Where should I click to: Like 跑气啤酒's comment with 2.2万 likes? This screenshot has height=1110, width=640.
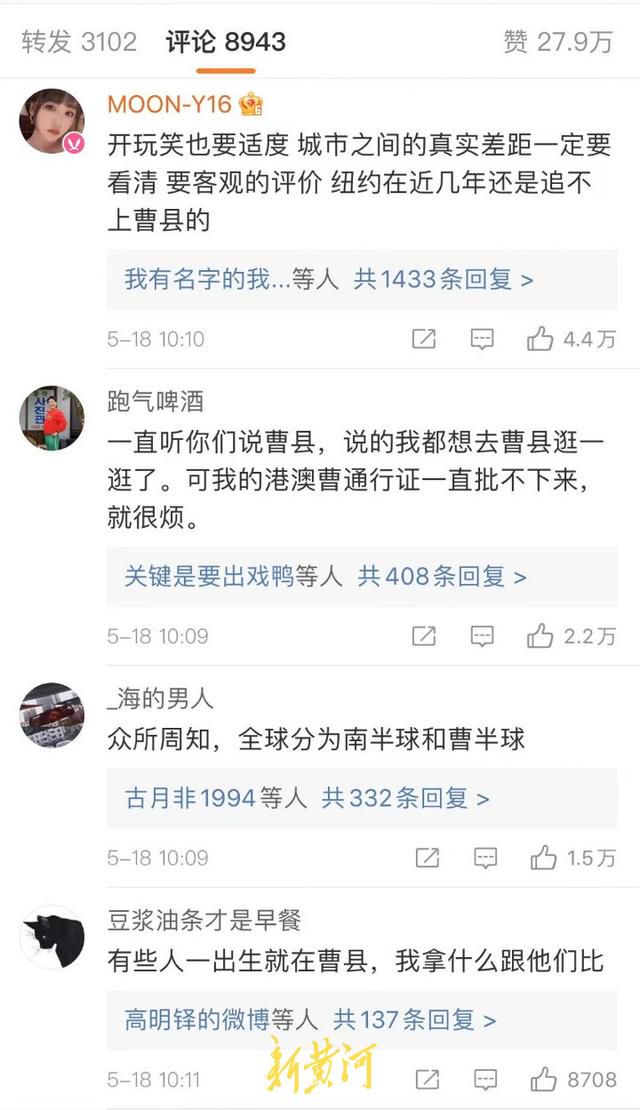(x=571, y=636)
